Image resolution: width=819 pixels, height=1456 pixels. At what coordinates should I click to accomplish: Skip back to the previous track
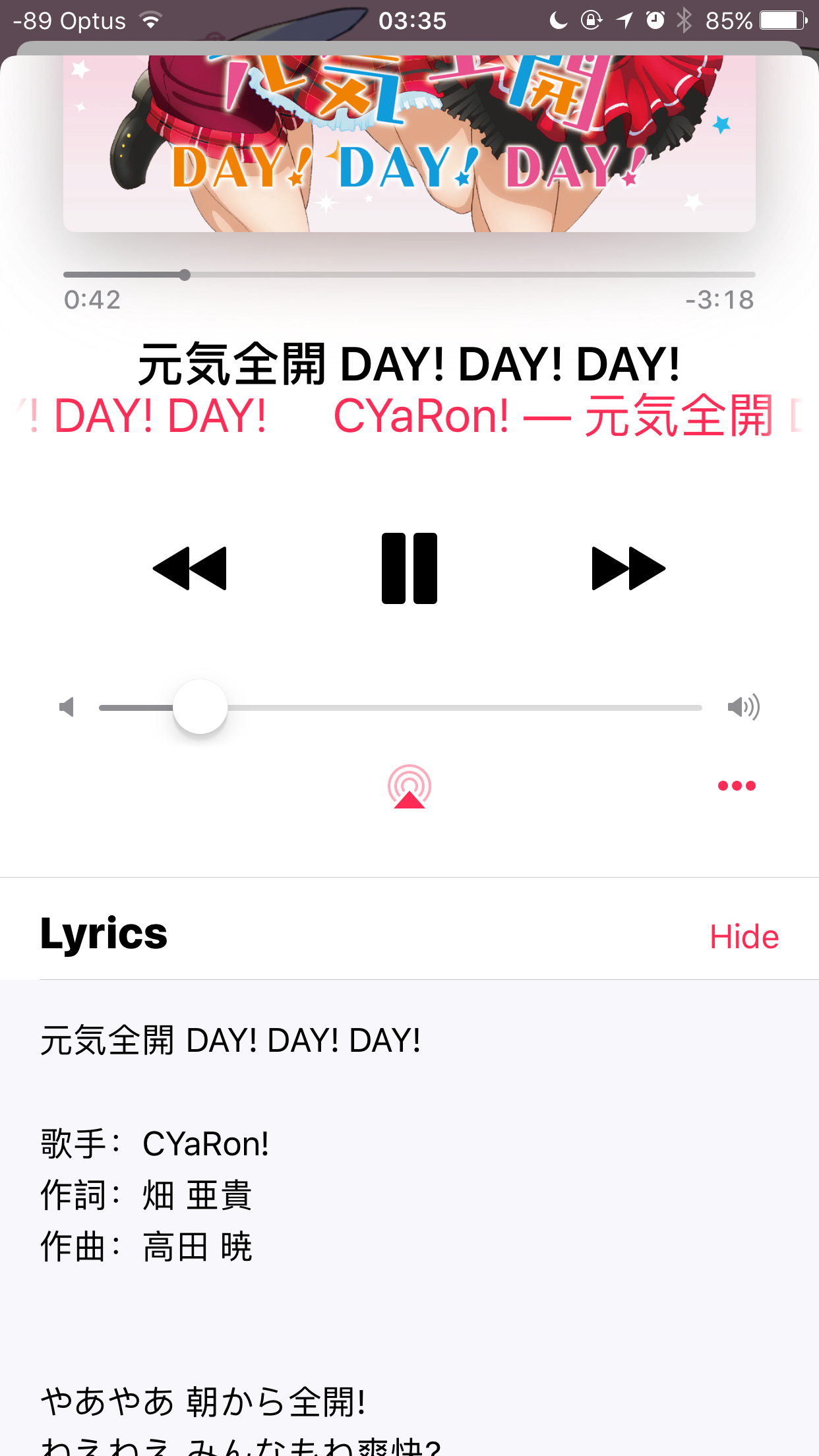(x=190, y=568)
